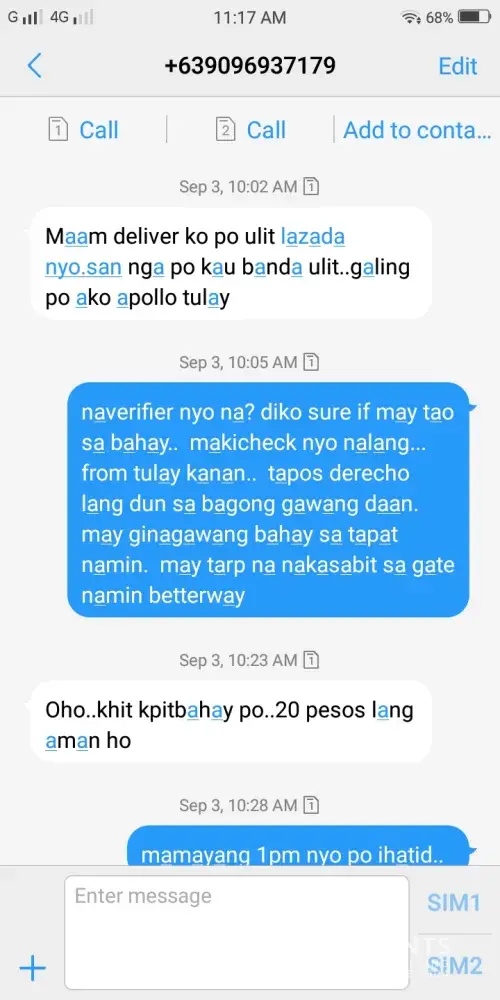
Task: Tap Edit in the top bar
Action: coord(457,66)
